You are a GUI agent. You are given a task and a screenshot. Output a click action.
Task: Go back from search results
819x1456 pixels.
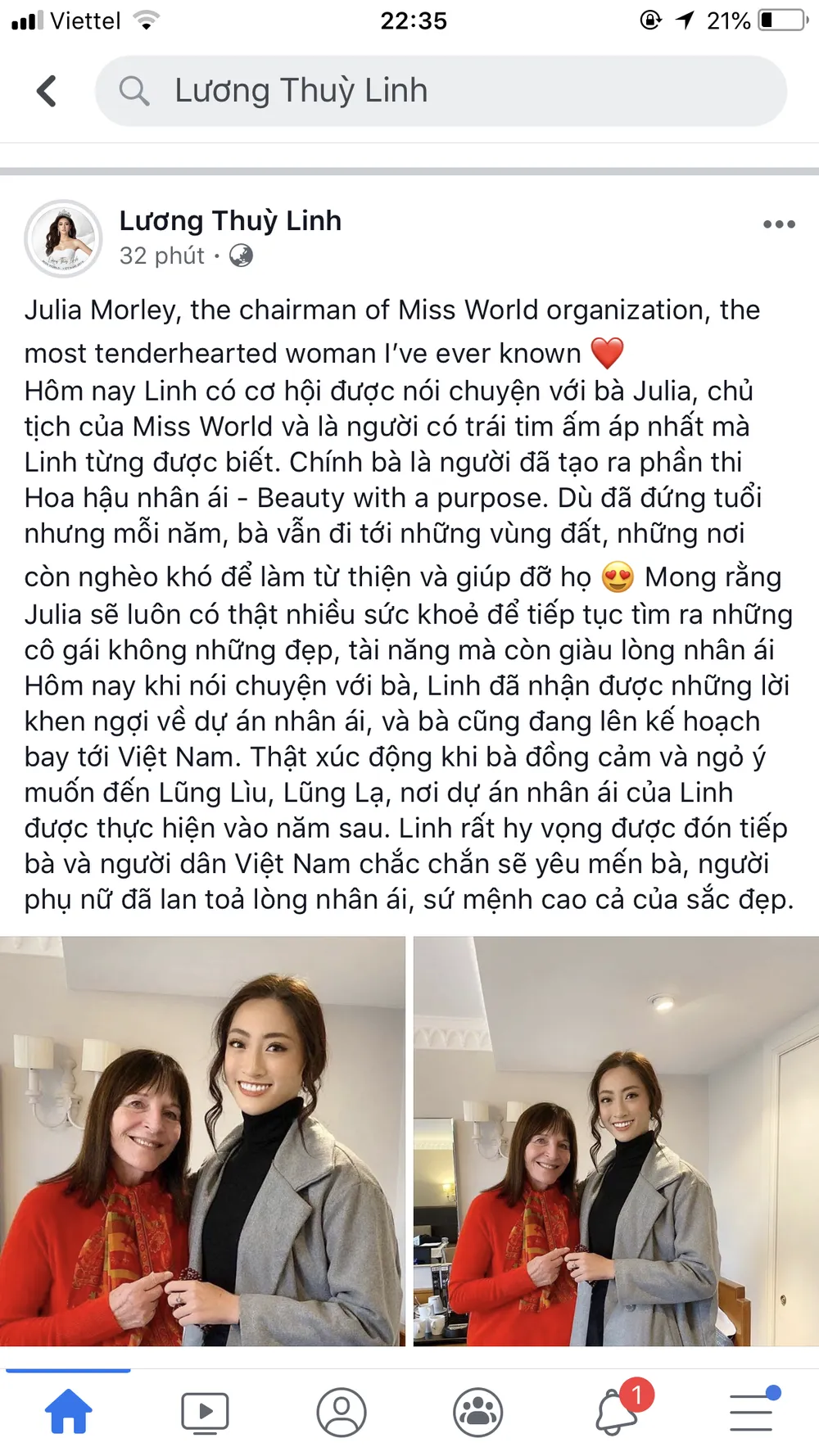[x=47, y=91]
